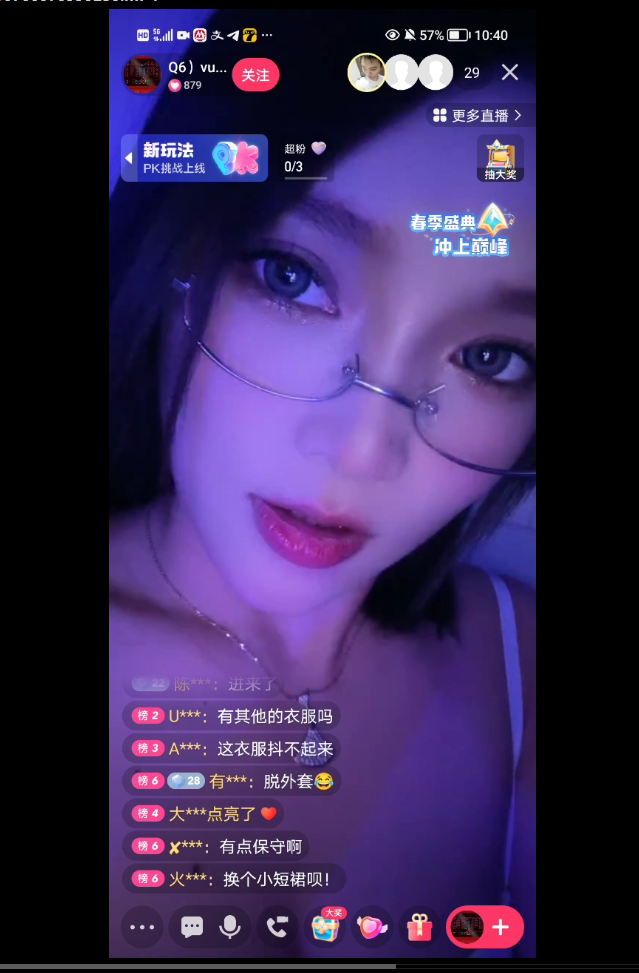Open 更多直播 more live streams

coord(477,116)
